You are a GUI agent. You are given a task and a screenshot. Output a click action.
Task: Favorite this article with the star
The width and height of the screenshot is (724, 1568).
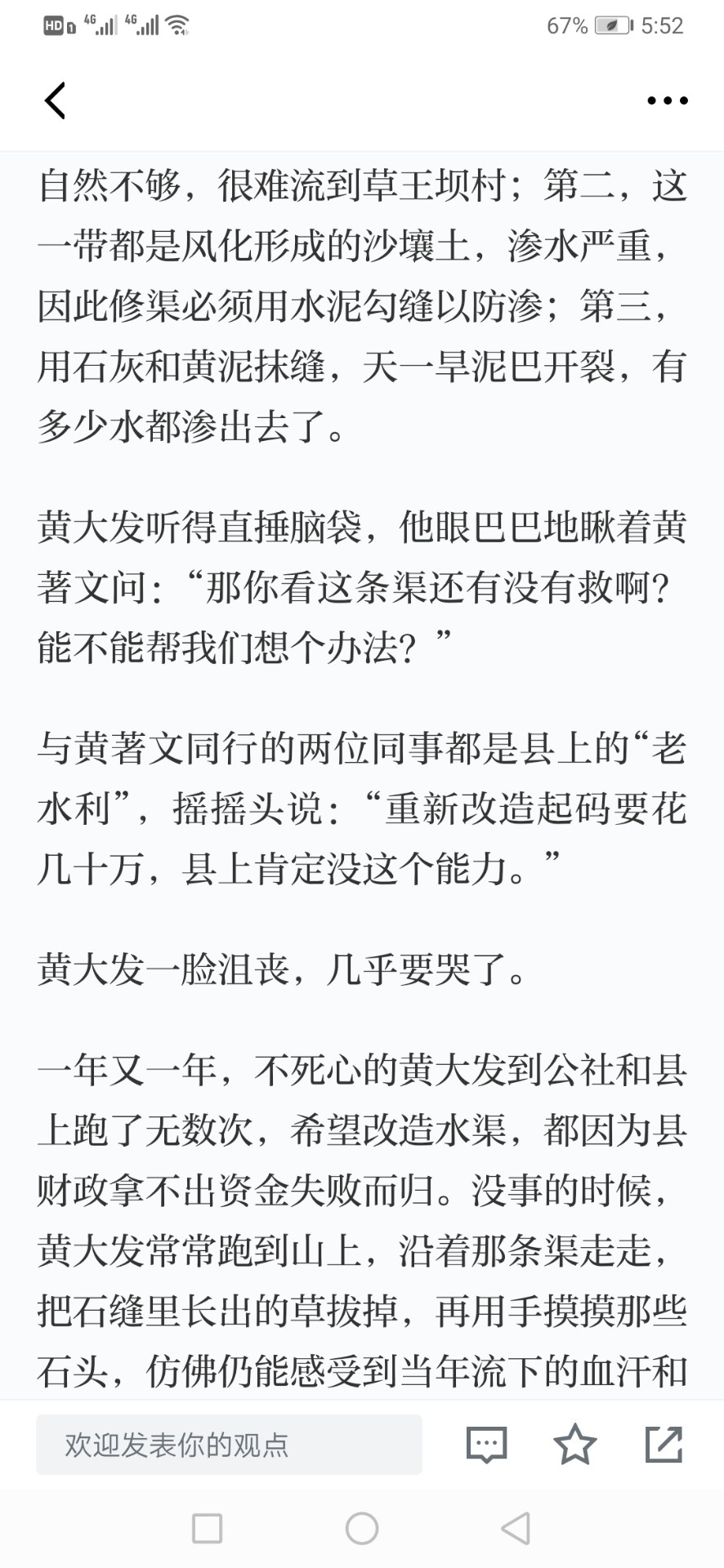[x=575, y=1444]
